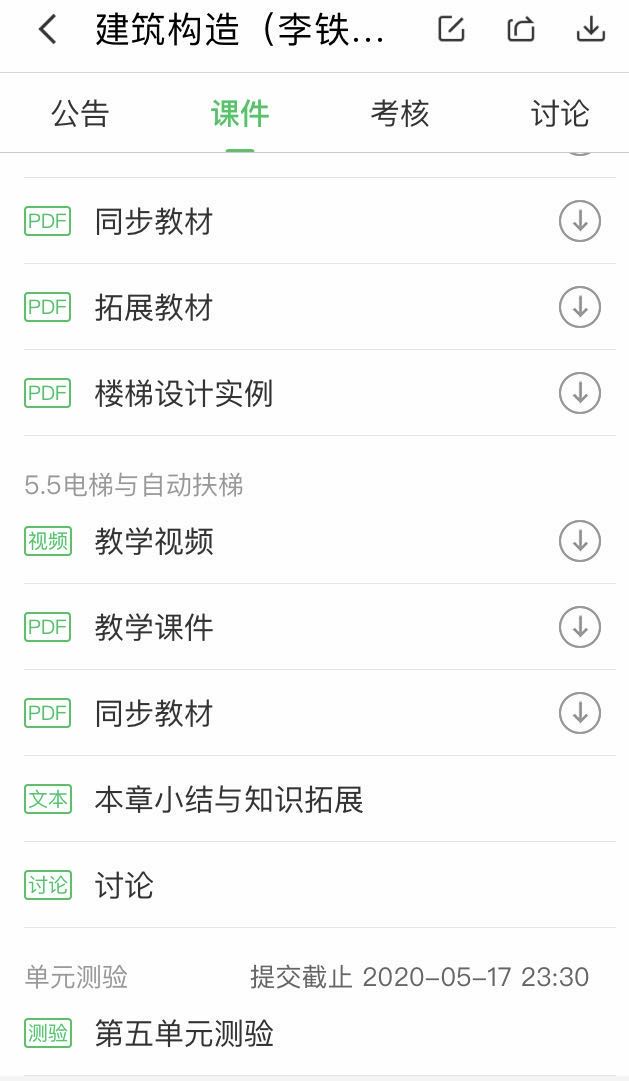This screenshot has height=1081, width=629.
Task: Go back using the top-left arrow
Action: tap(47, 30)
